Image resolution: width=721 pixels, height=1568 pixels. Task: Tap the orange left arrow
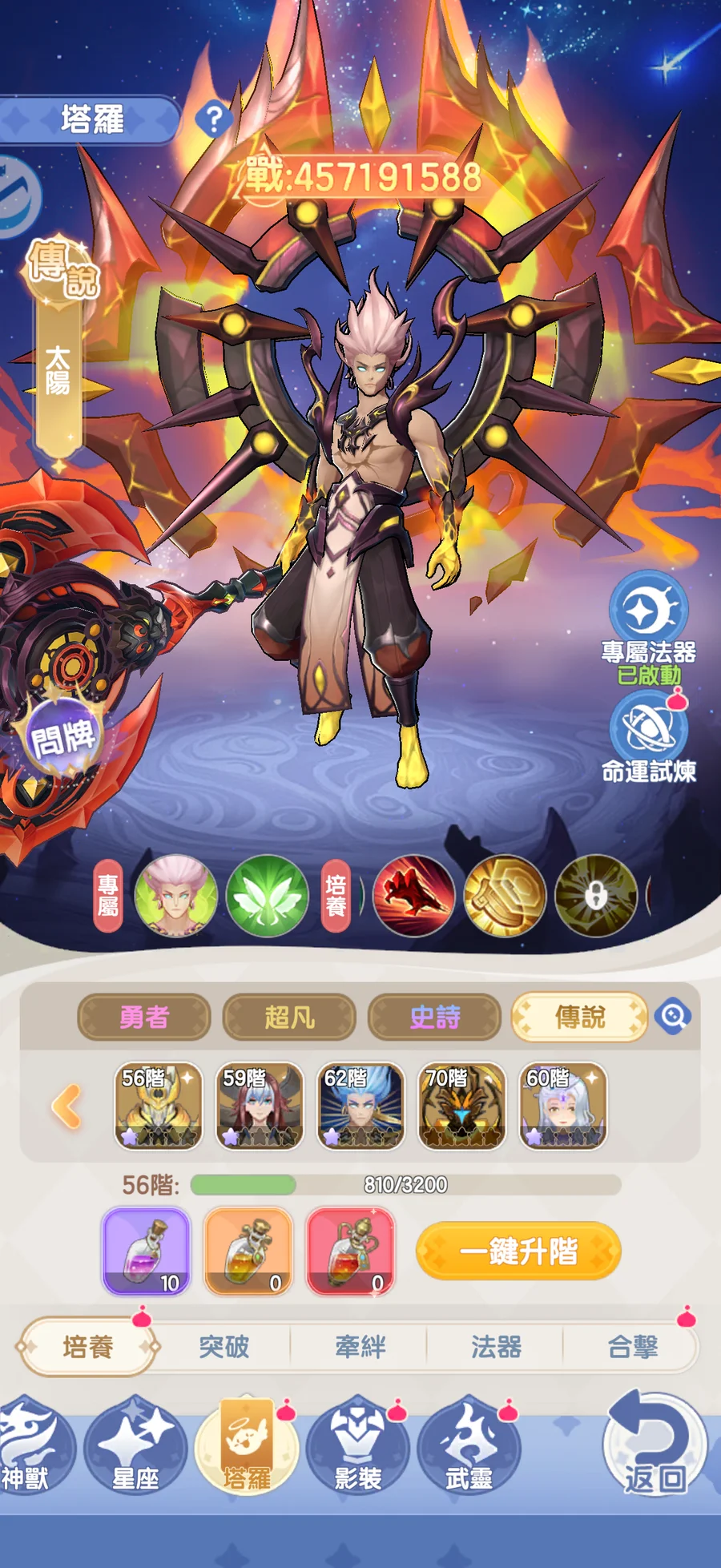[67, 1106]
